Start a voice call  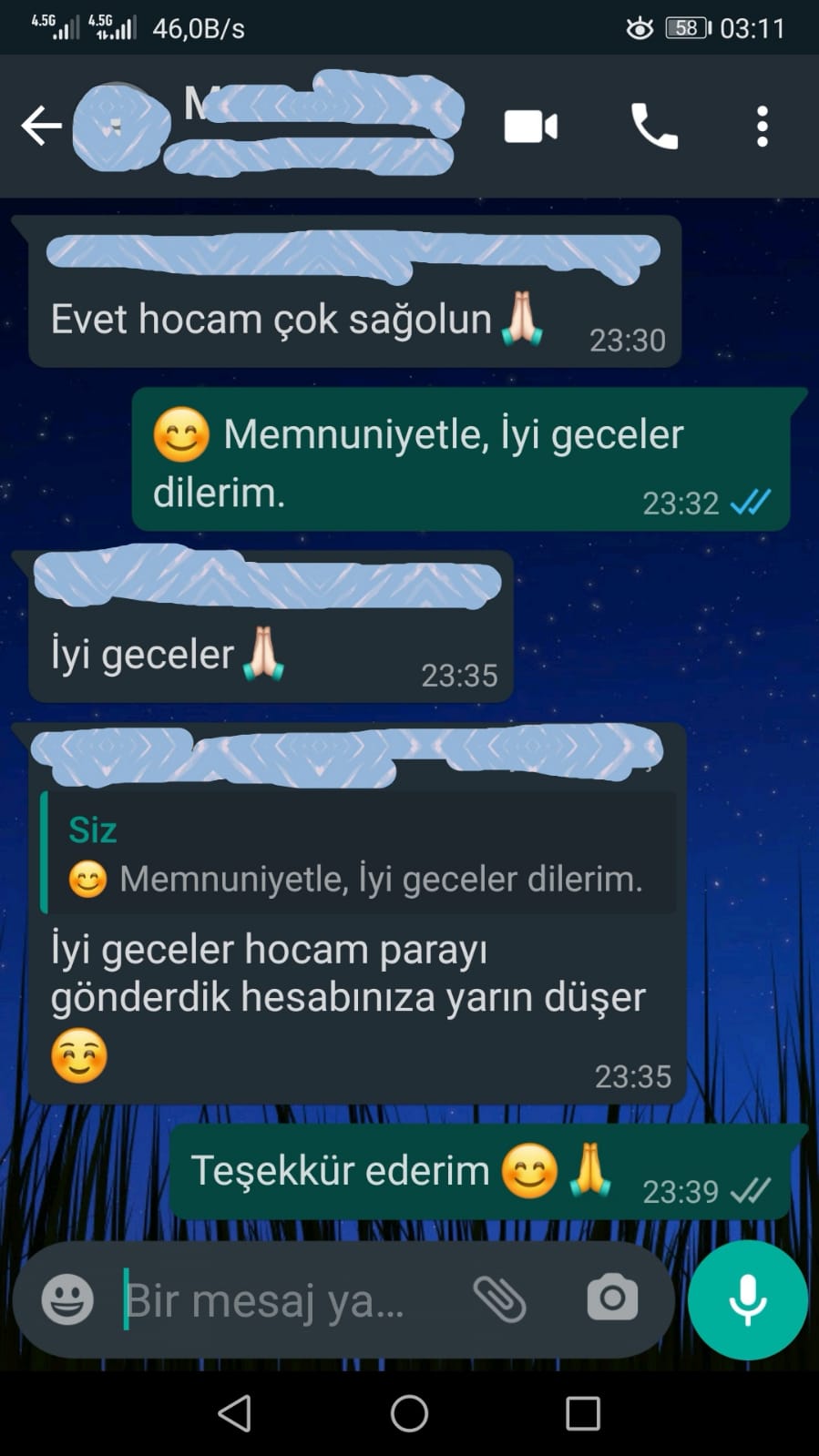[x=654, y=127]
